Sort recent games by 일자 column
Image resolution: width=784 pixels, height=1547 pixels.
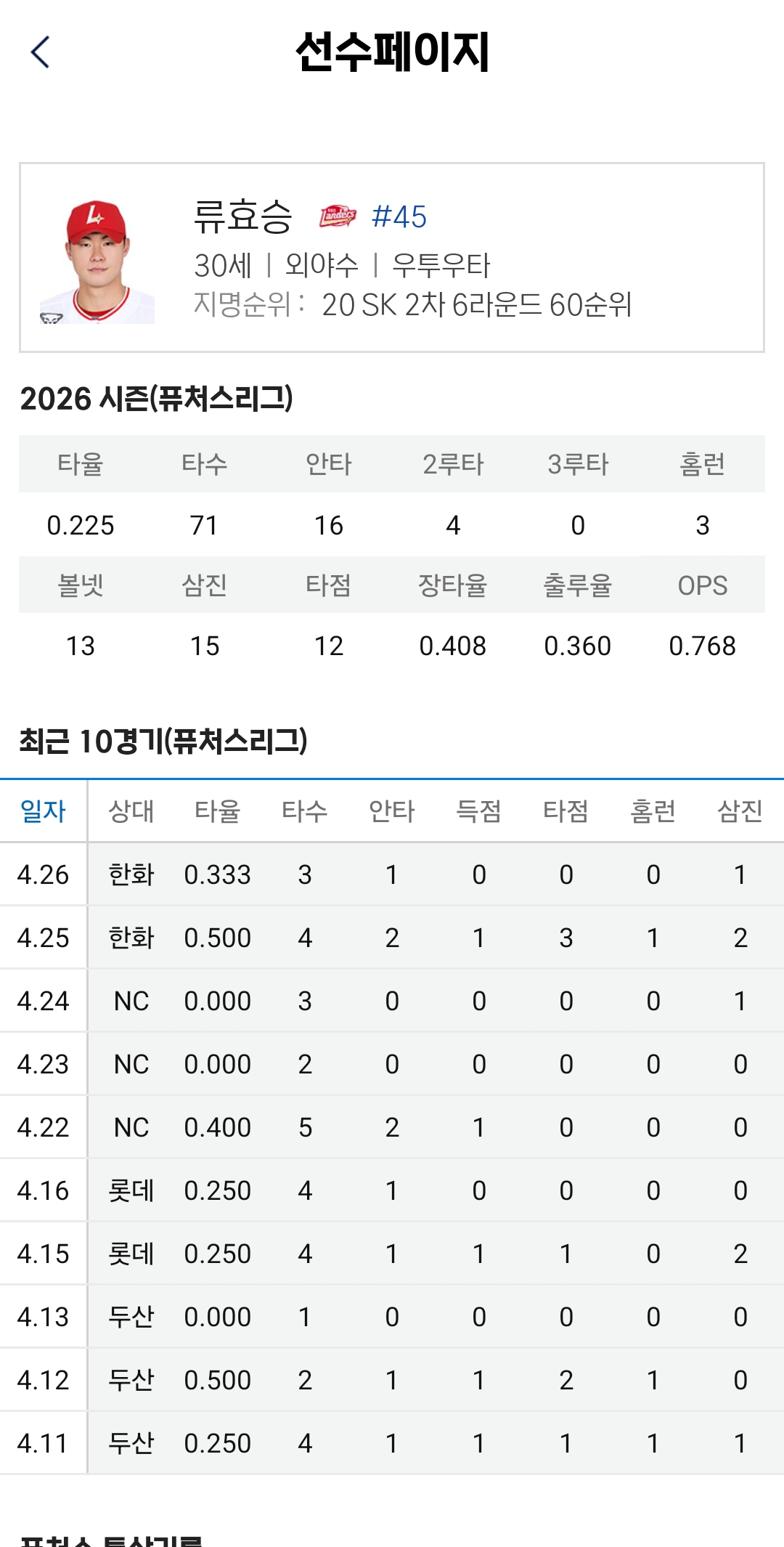(x=43, y=811)
